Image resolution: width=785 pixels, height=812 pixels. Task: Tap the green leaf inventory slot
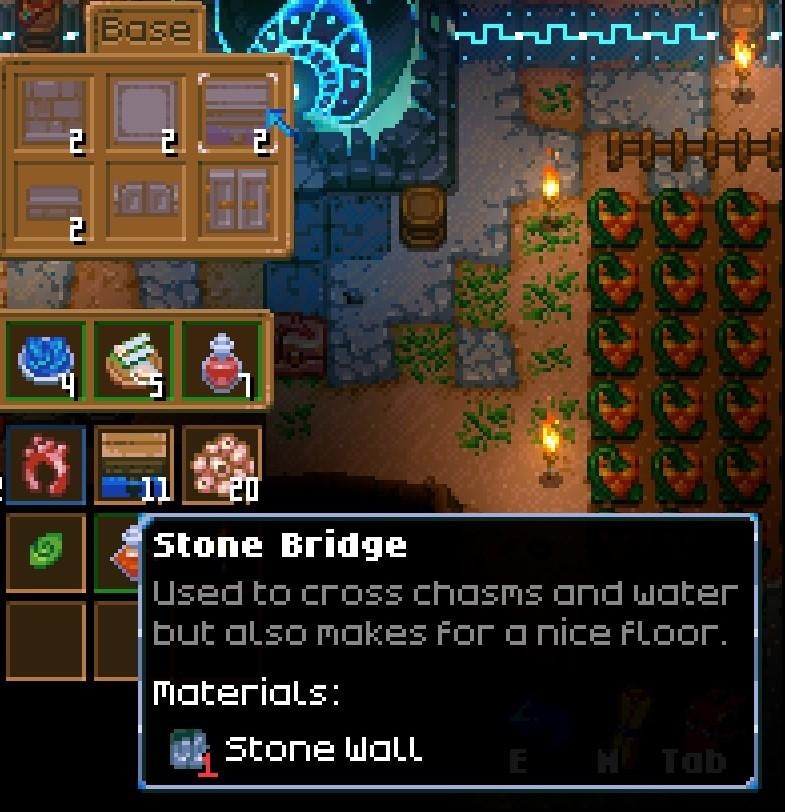pos(45,552)
